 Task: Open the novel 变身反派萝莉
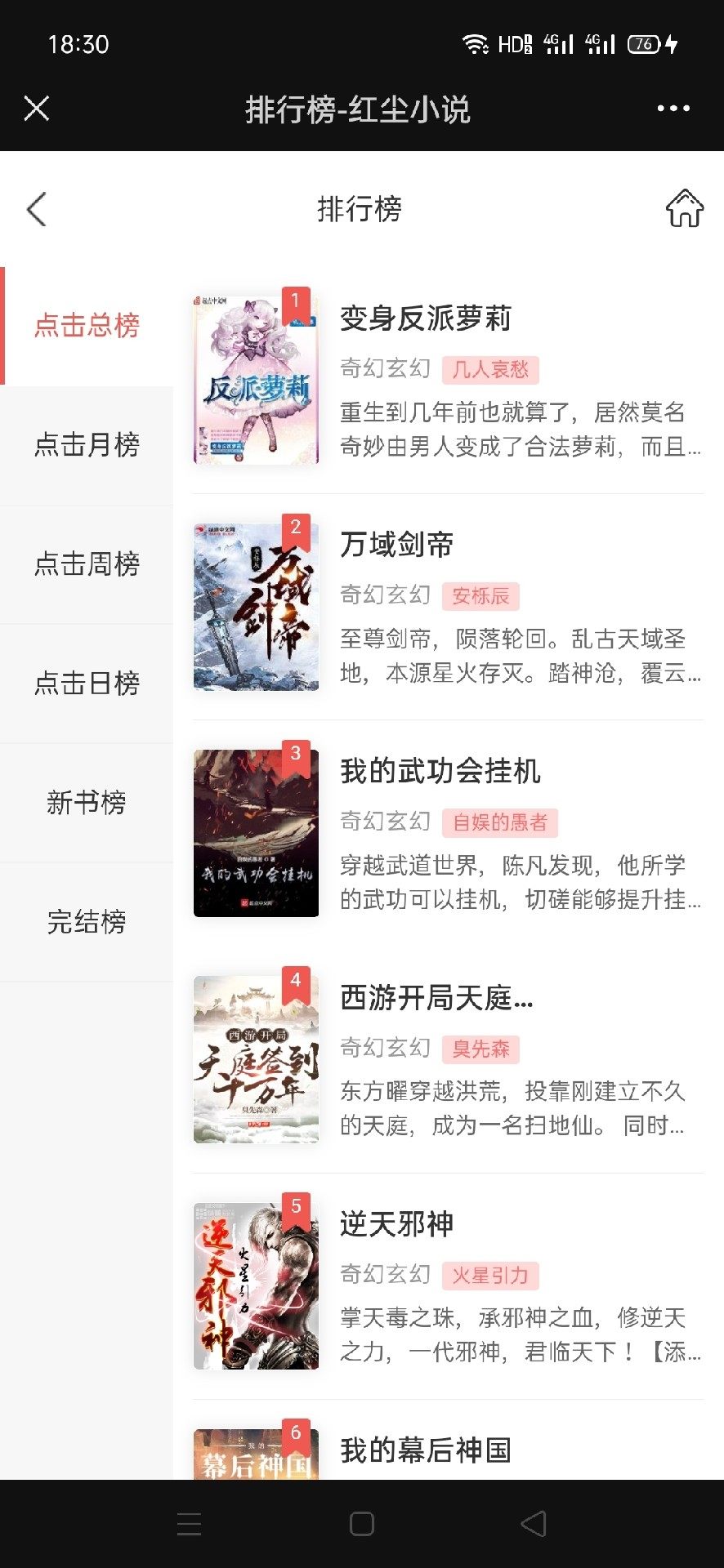pyautogui.click(x=426, y=318)
